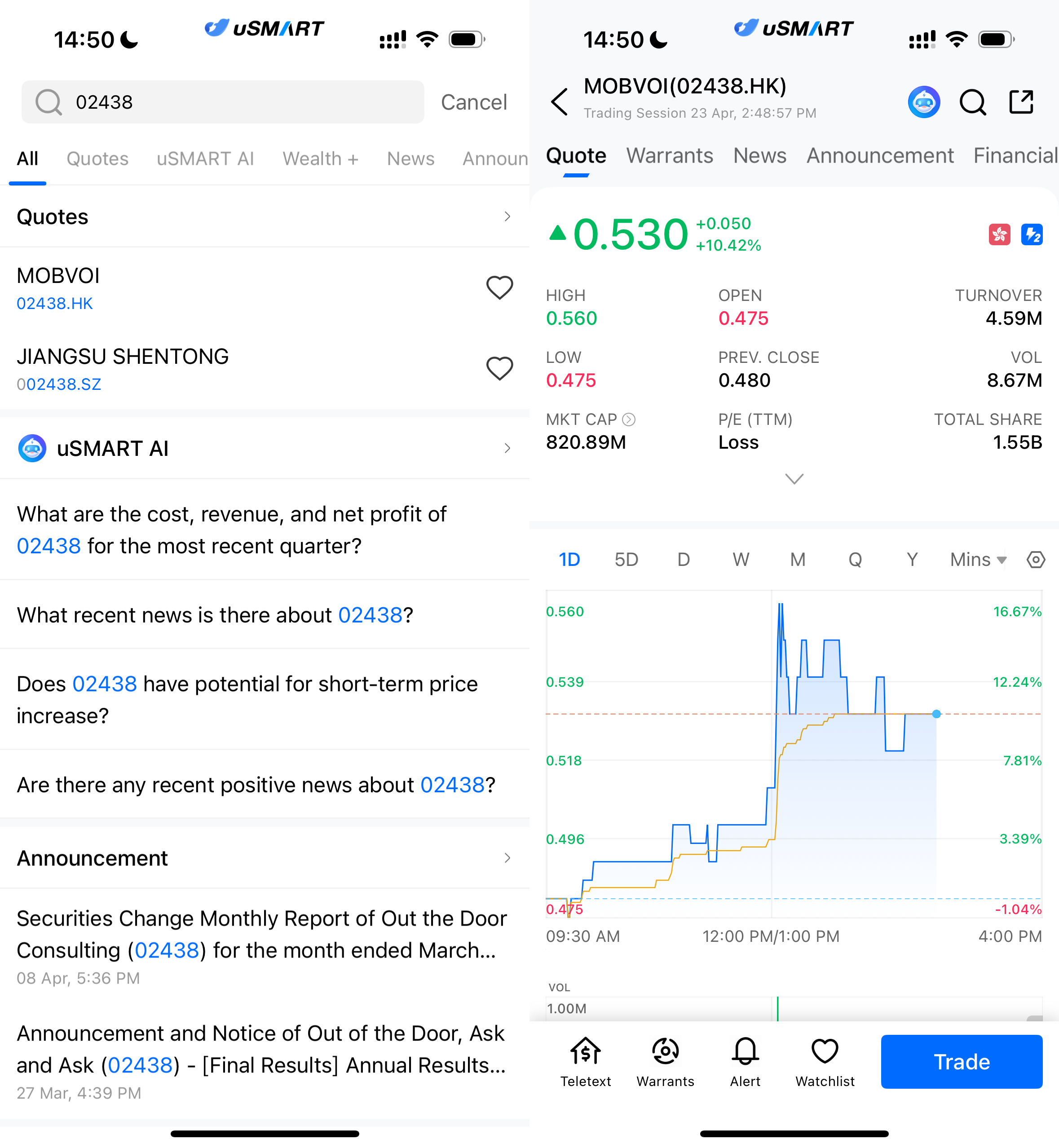Ask about recent news on 02438

215,615
